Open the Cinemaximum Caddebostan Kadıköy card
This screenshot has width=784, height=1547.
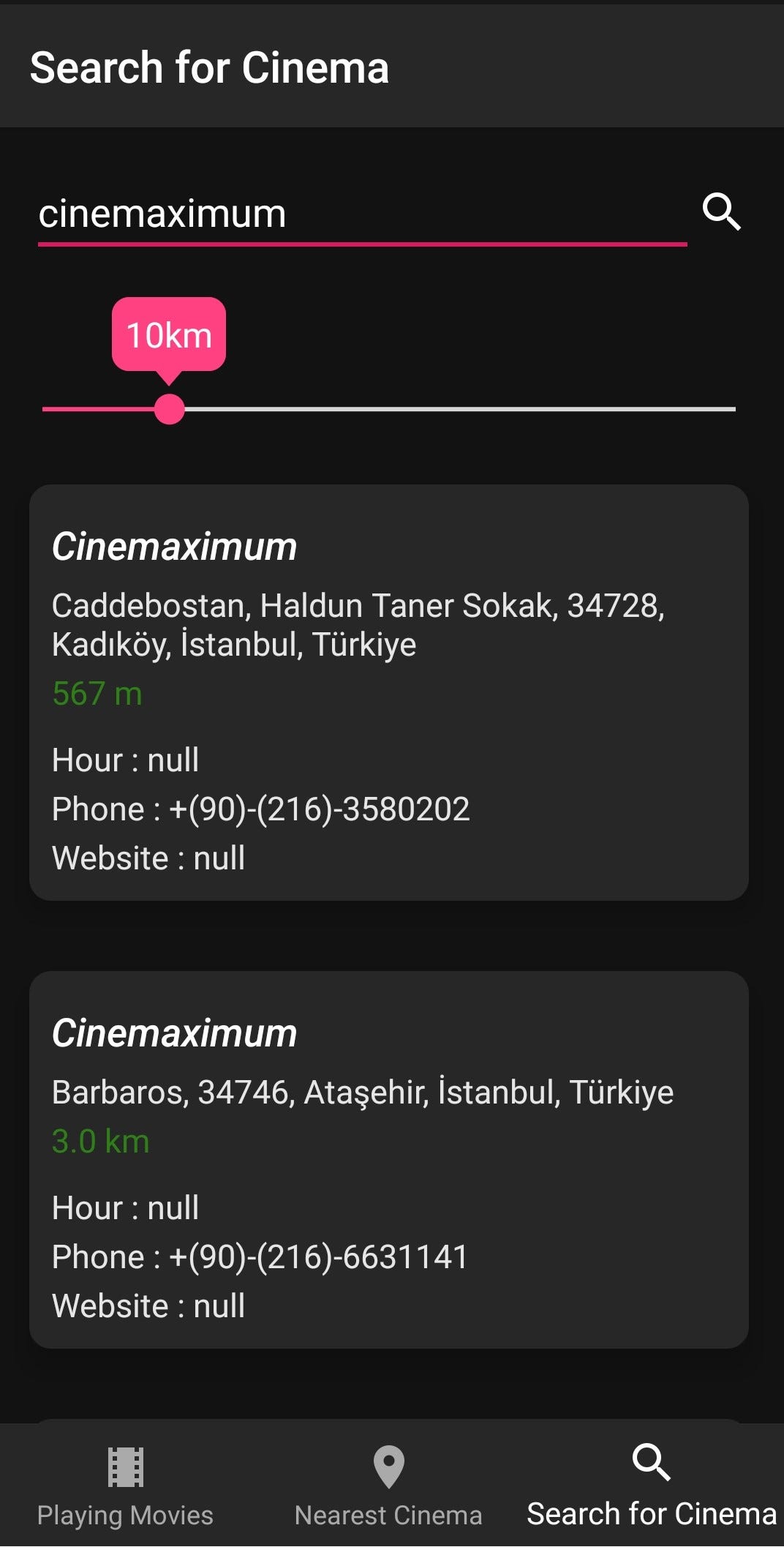coord(389,692)
